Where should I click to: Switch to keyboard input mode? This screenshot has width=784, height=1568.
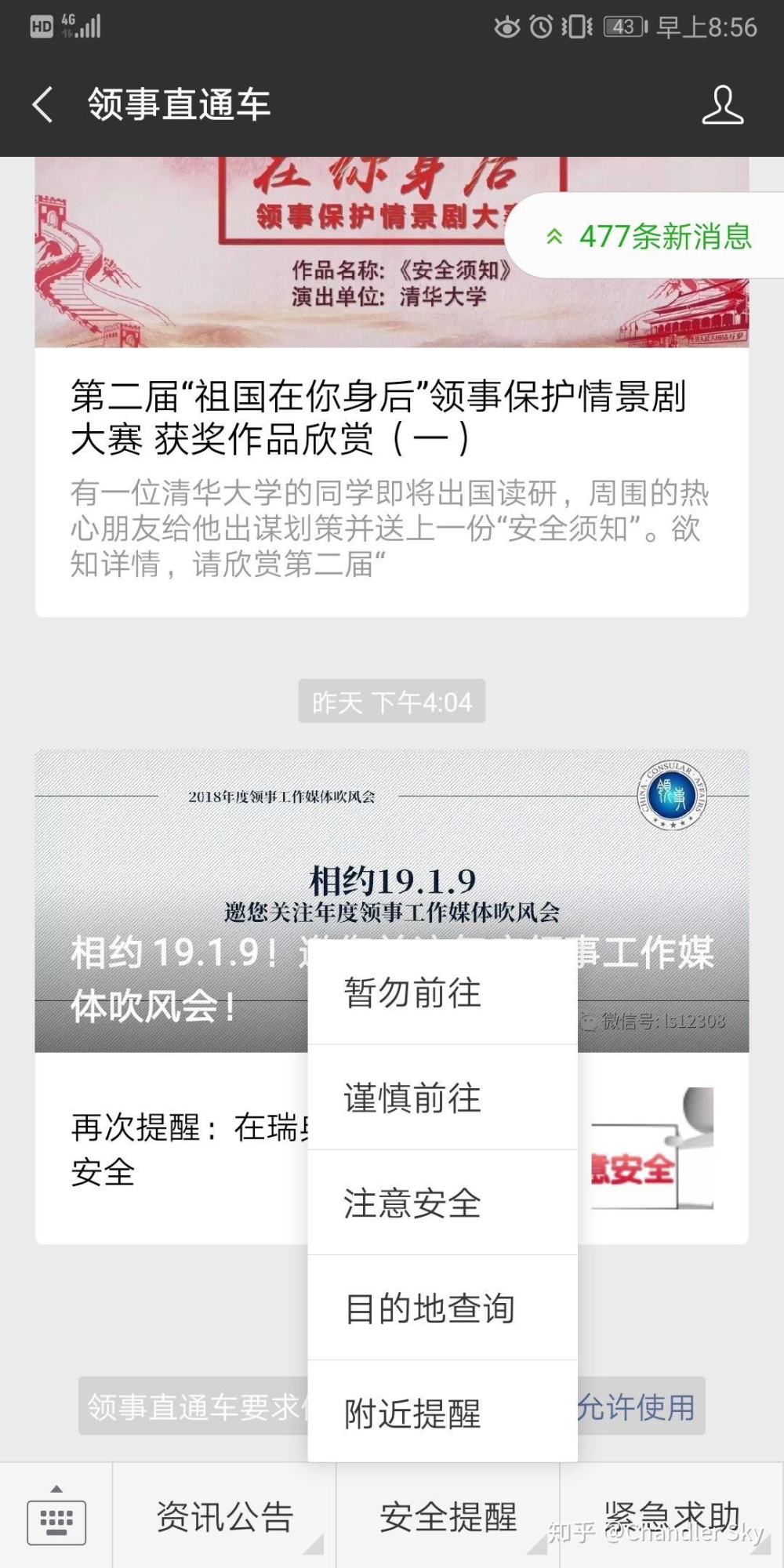click(56, 1517)
